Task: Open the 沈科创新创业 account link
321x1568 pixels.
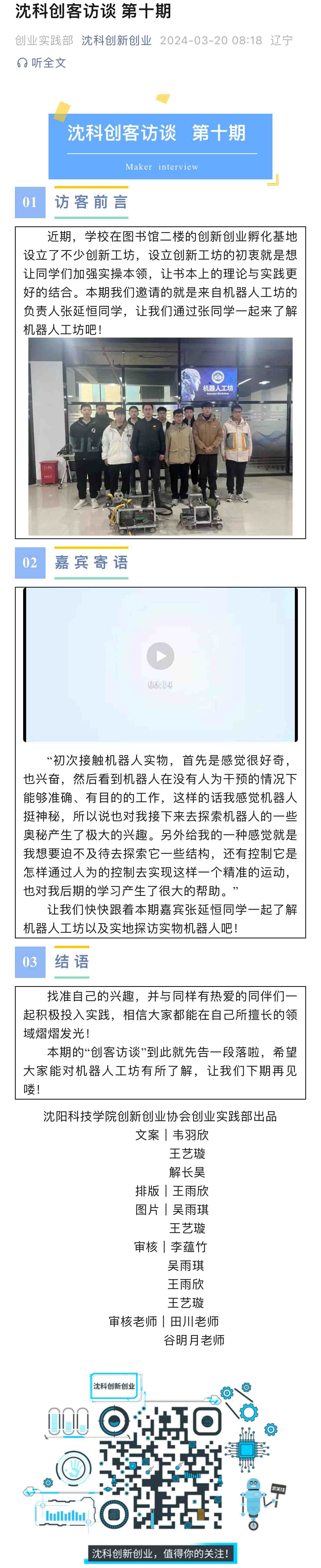Action: click(116, 40)
